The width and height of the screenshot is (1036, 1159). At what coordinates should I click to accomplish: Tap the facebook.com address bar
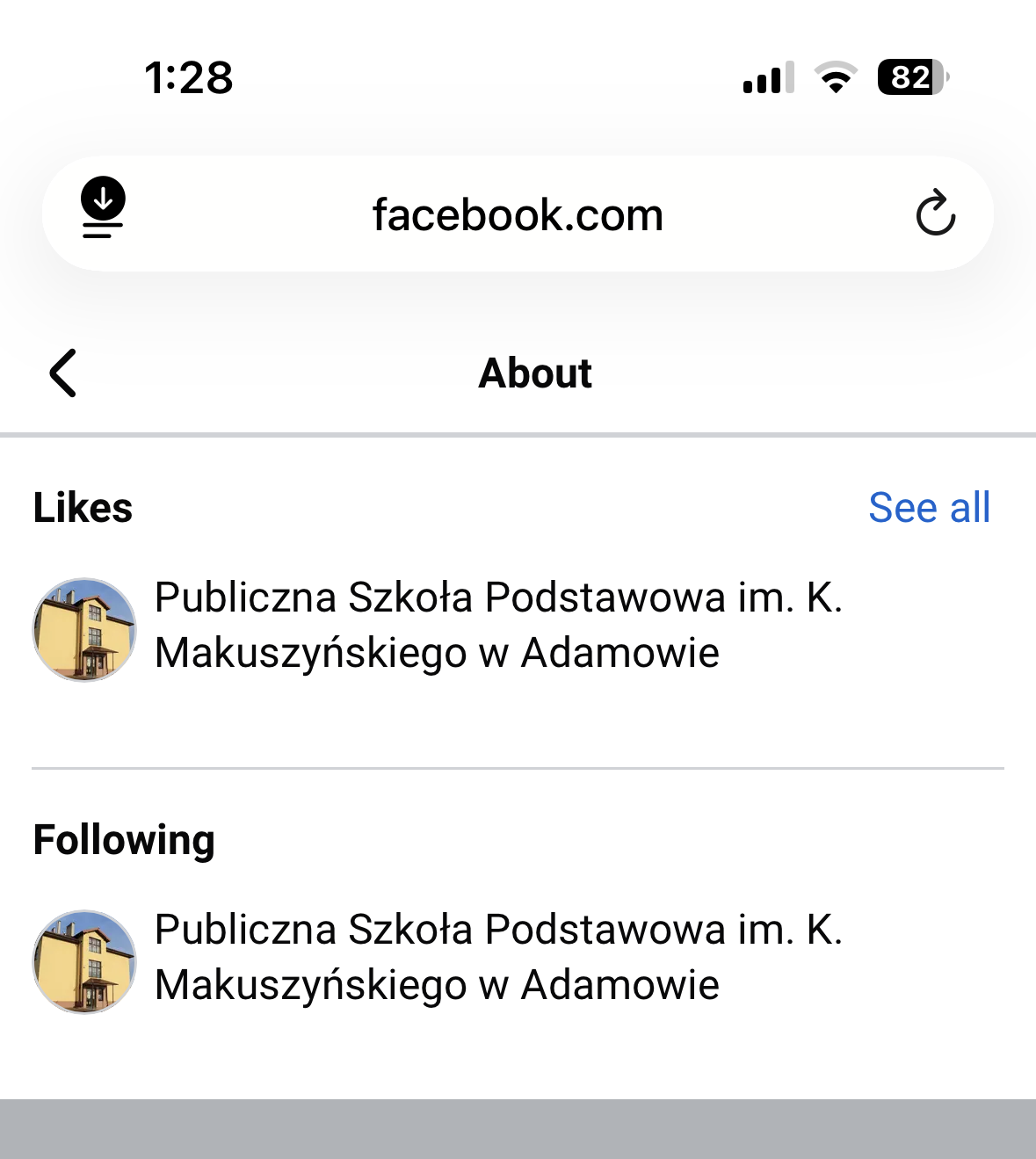click(x=518, y=214)
